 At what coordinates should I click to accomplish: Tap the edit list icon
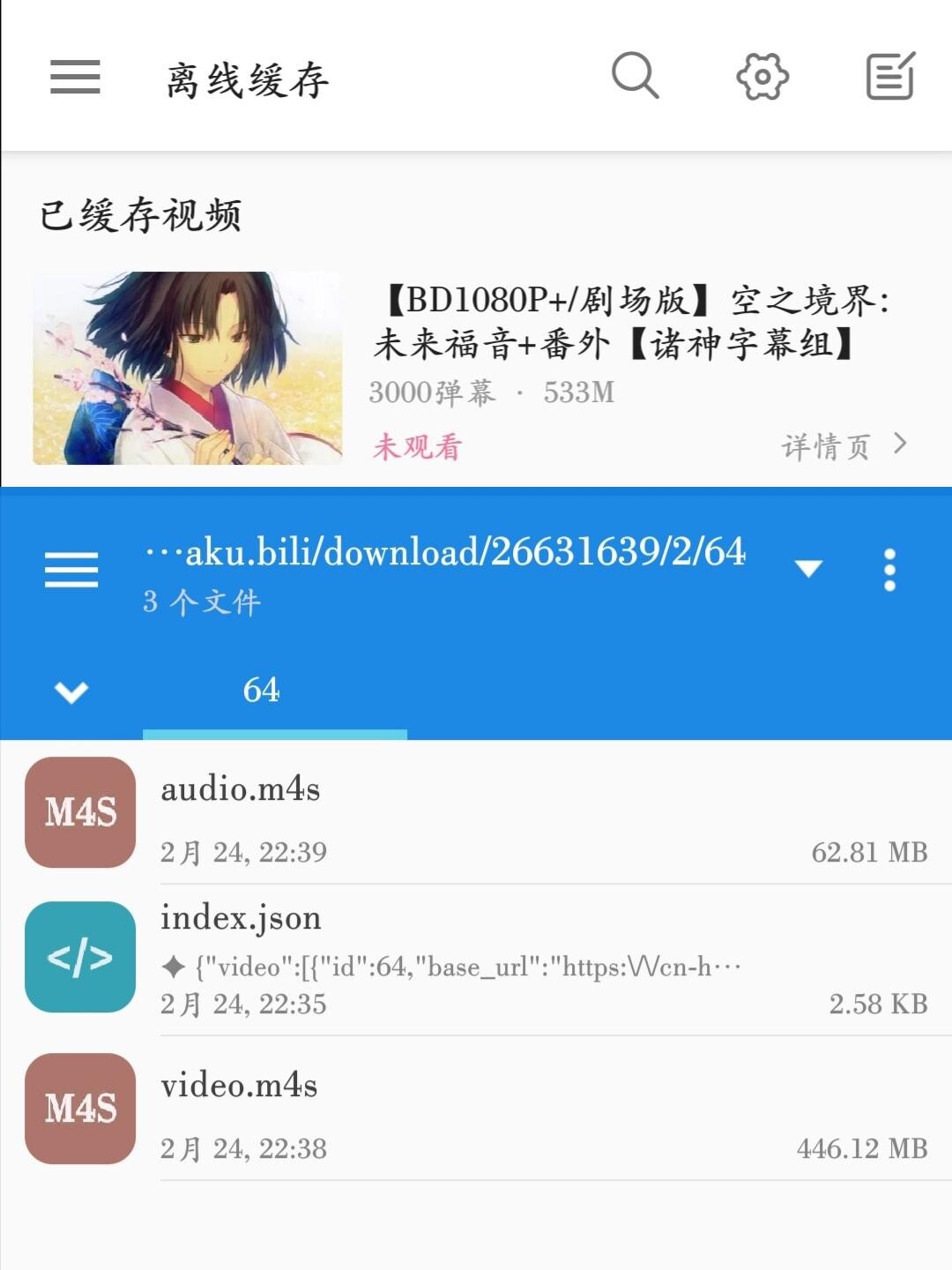890,77
